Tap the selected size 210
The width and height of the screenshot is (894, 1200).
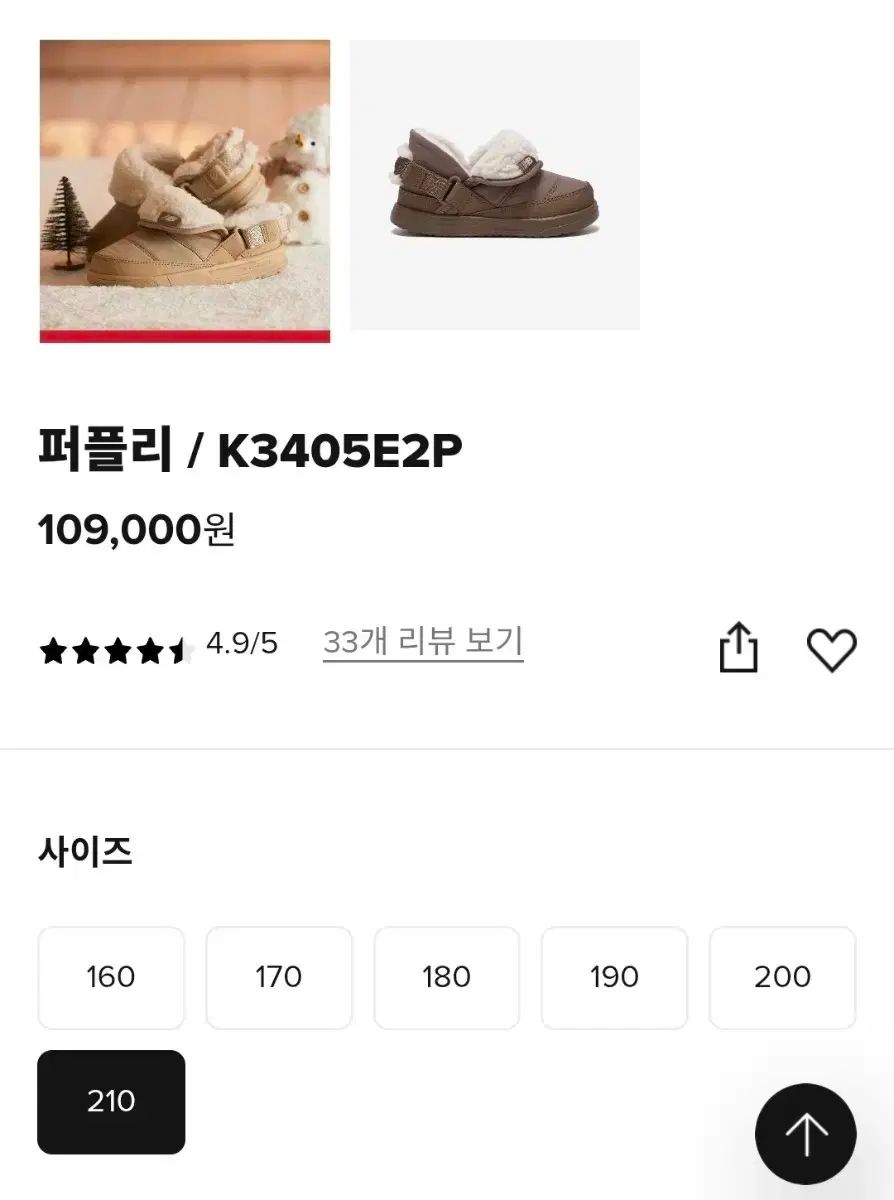tap(111, 1101)
